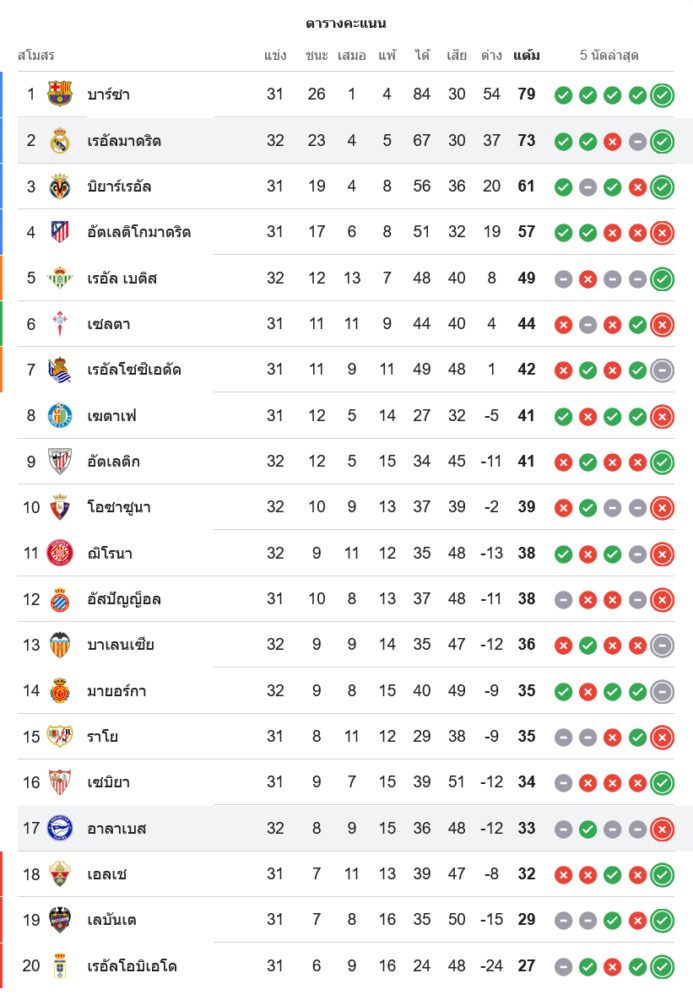This screenshot has height=1000, width=693.
Task: Open the เรอัลมาดริด team row
Action: click(x=124, y=141)
